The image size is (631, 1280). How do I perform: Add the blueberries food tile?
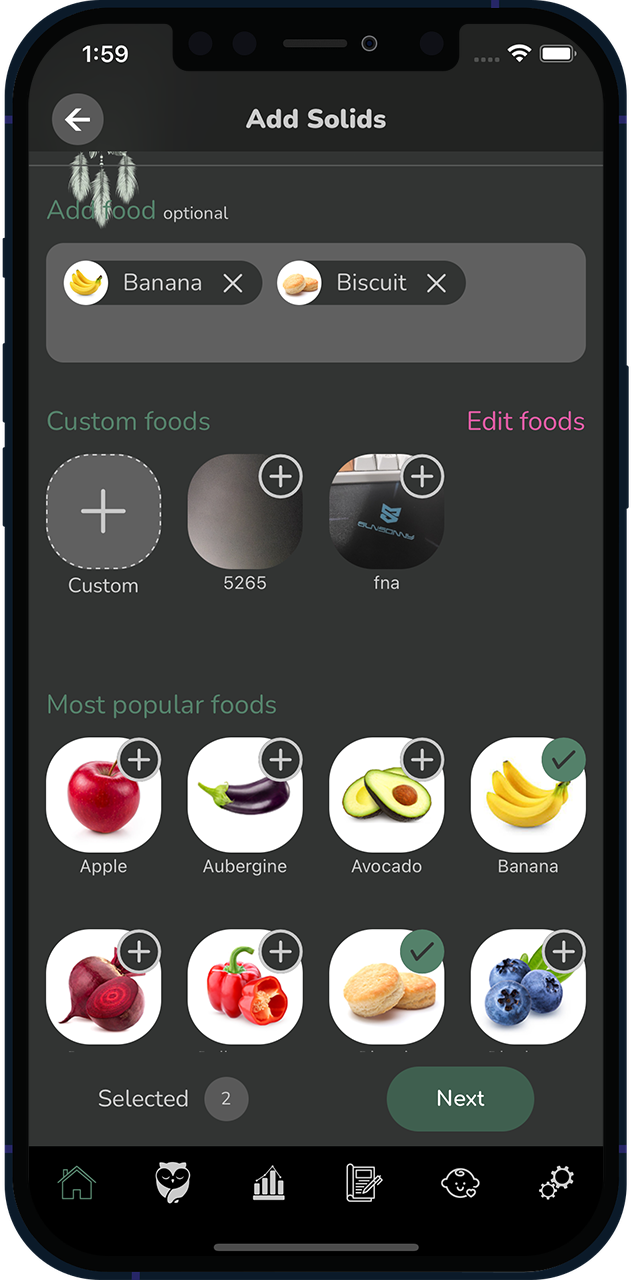point(563,952)
